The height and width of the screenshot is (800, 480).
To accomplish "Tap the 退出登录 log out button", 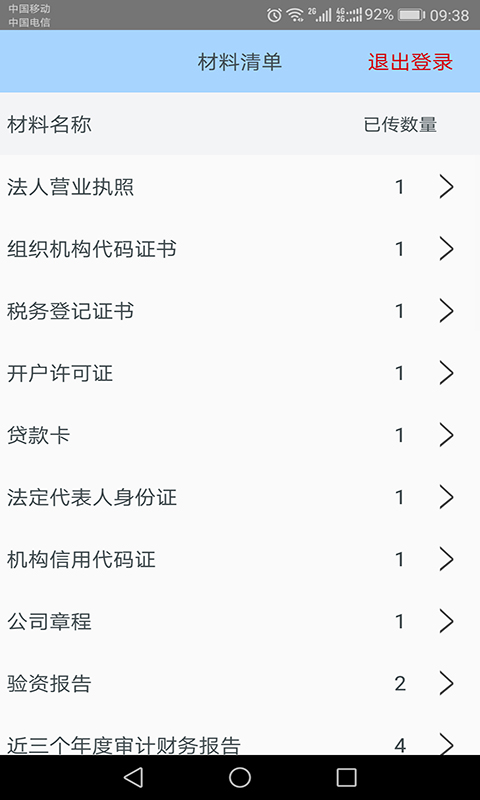I will (410, 62).
